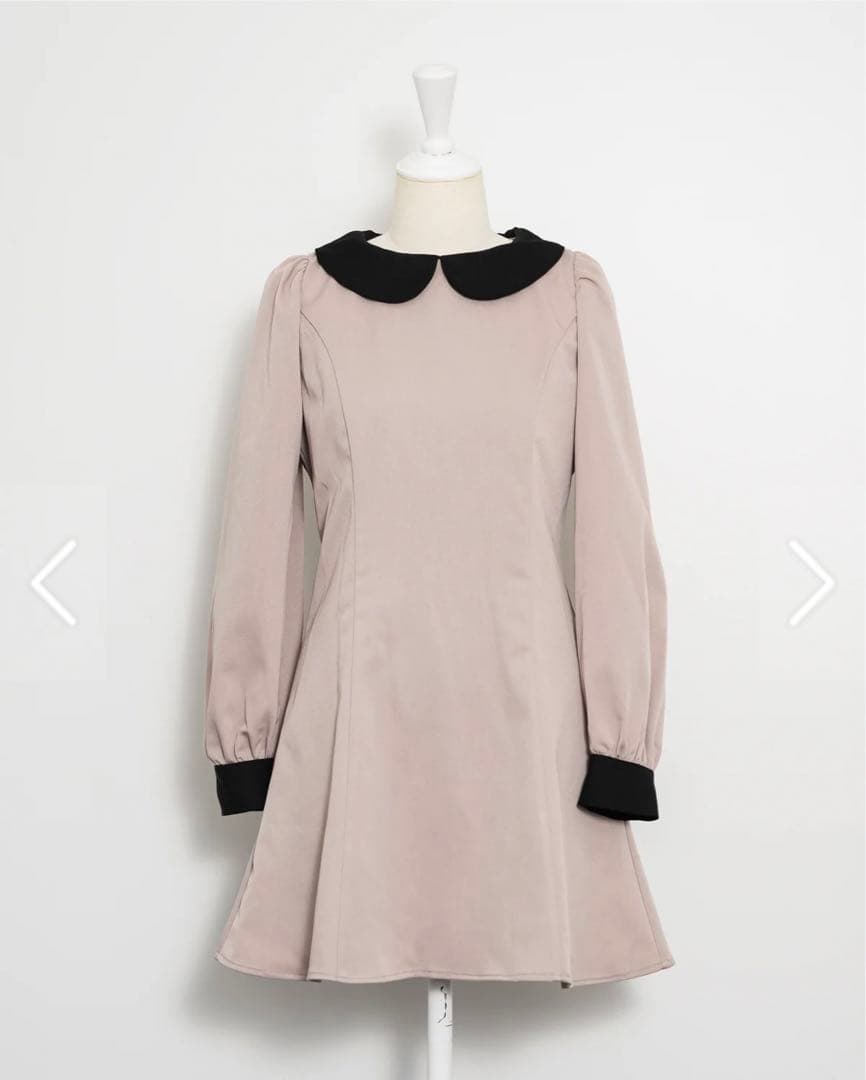The image size is (866, 1080).
Task: Go to the previous product image
Action: tap(54, 583)
